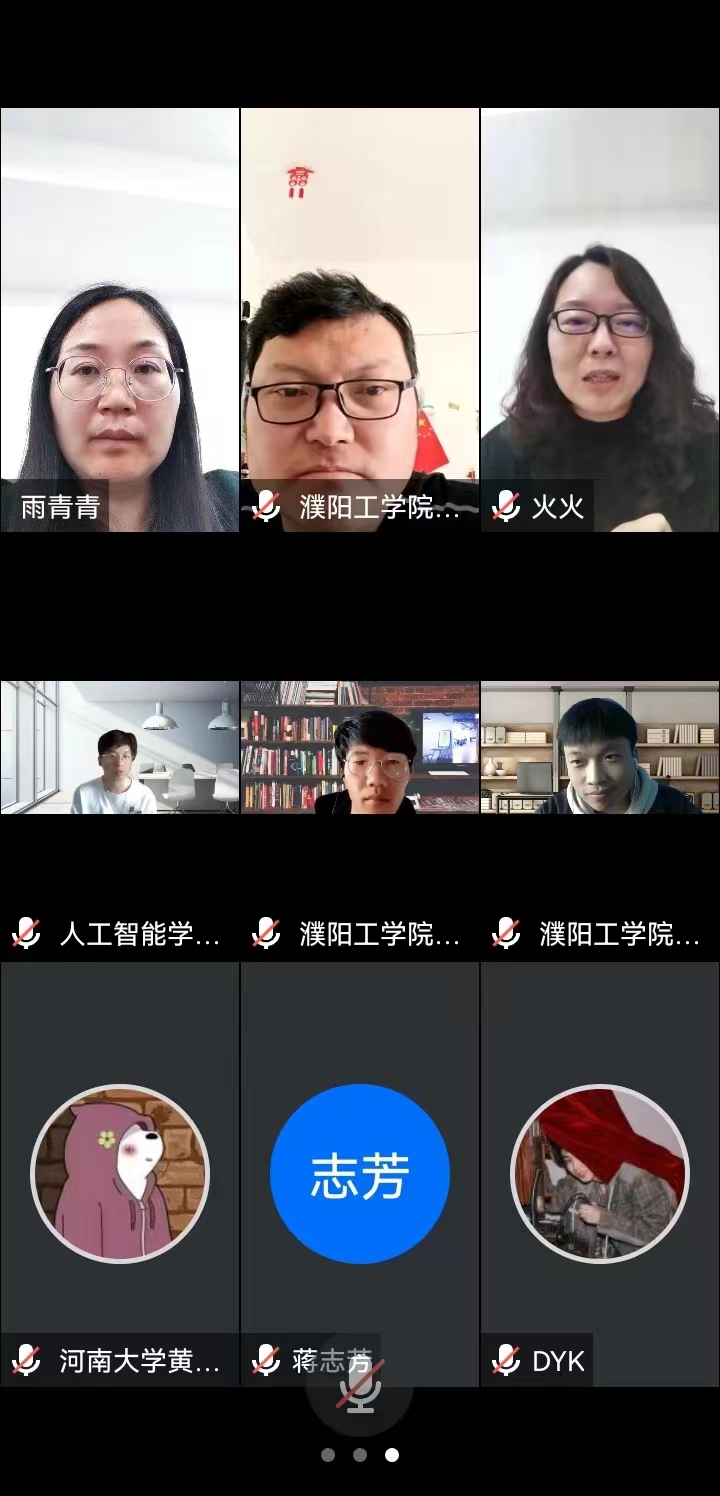Unmute the floating microphone button

360,1390
